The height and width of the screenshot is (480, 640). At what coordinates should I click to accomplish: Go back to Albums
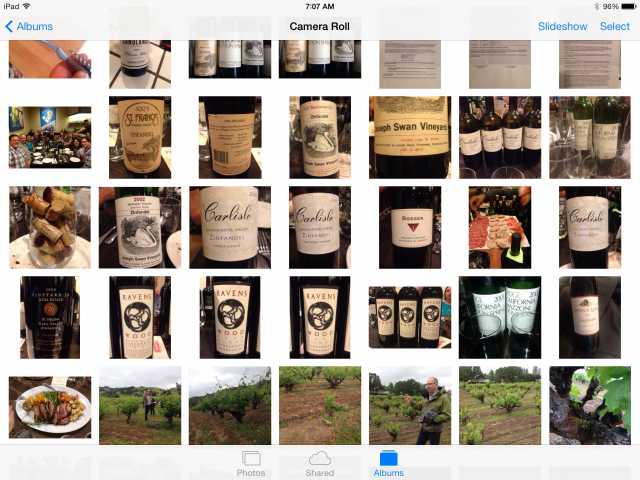[30, 26]
